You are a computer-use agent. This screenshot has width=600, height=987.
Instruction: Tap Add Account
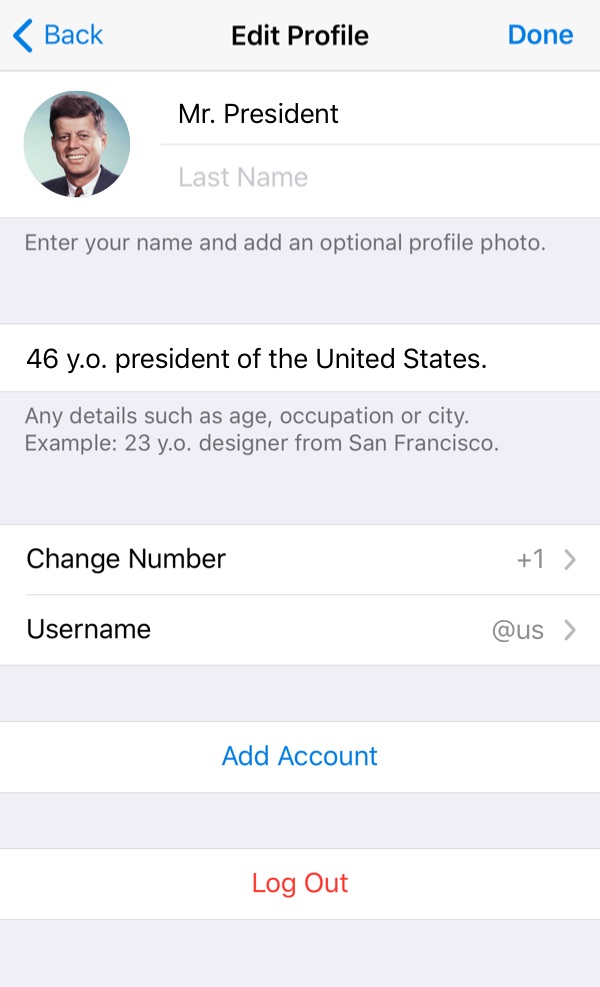point(300,756)
